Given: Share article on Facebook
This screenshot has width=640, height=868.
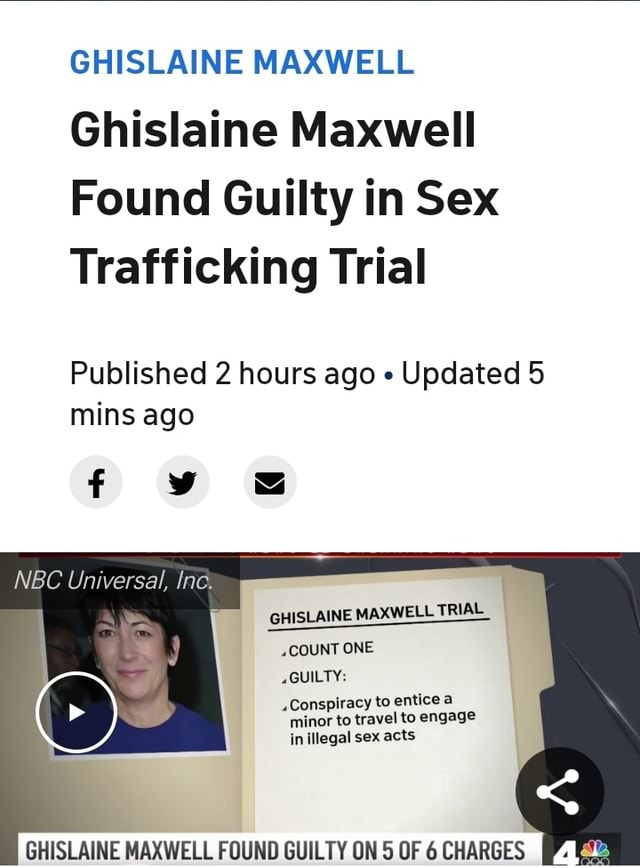Looking at the screenshot, I should [x=96, y=483].
